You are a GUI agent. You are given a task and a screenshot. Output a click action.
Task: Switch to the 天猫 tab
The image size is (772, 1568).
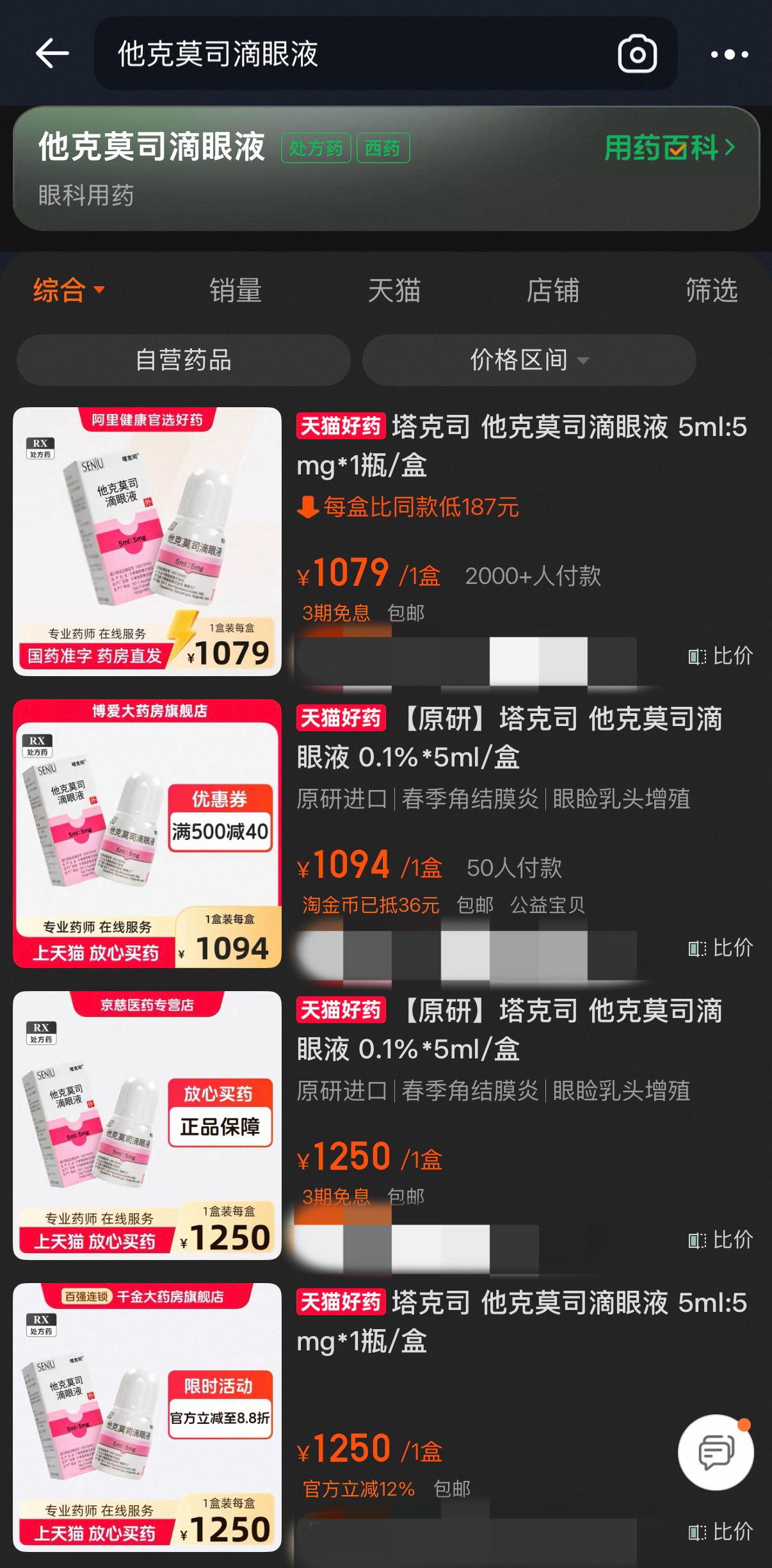point(394,290)
